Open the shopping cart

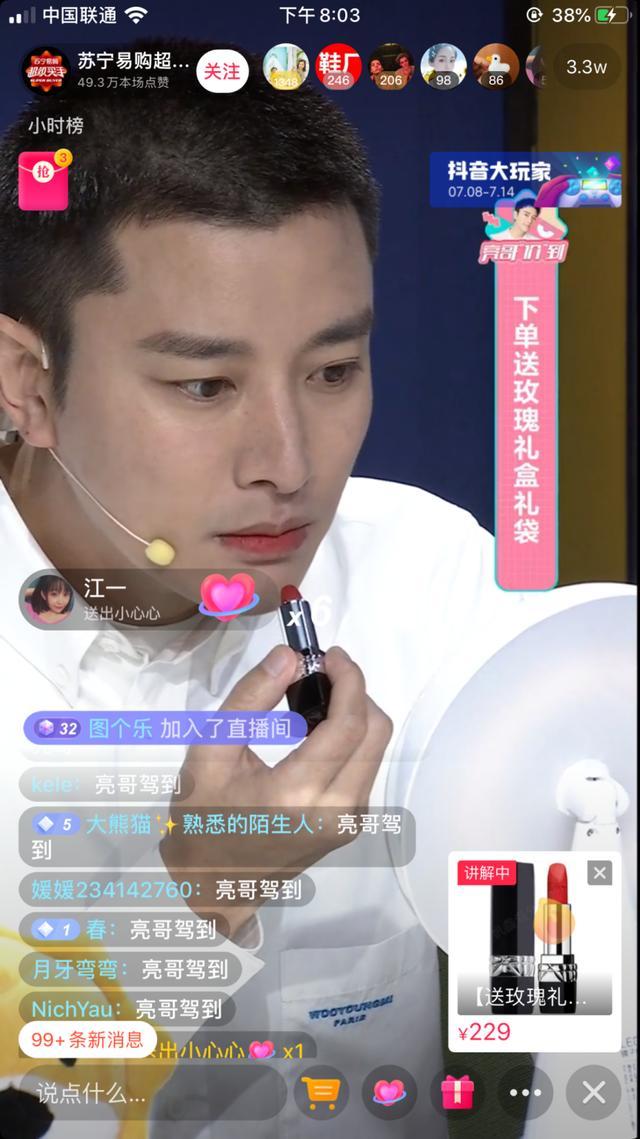coord(322,1092)
